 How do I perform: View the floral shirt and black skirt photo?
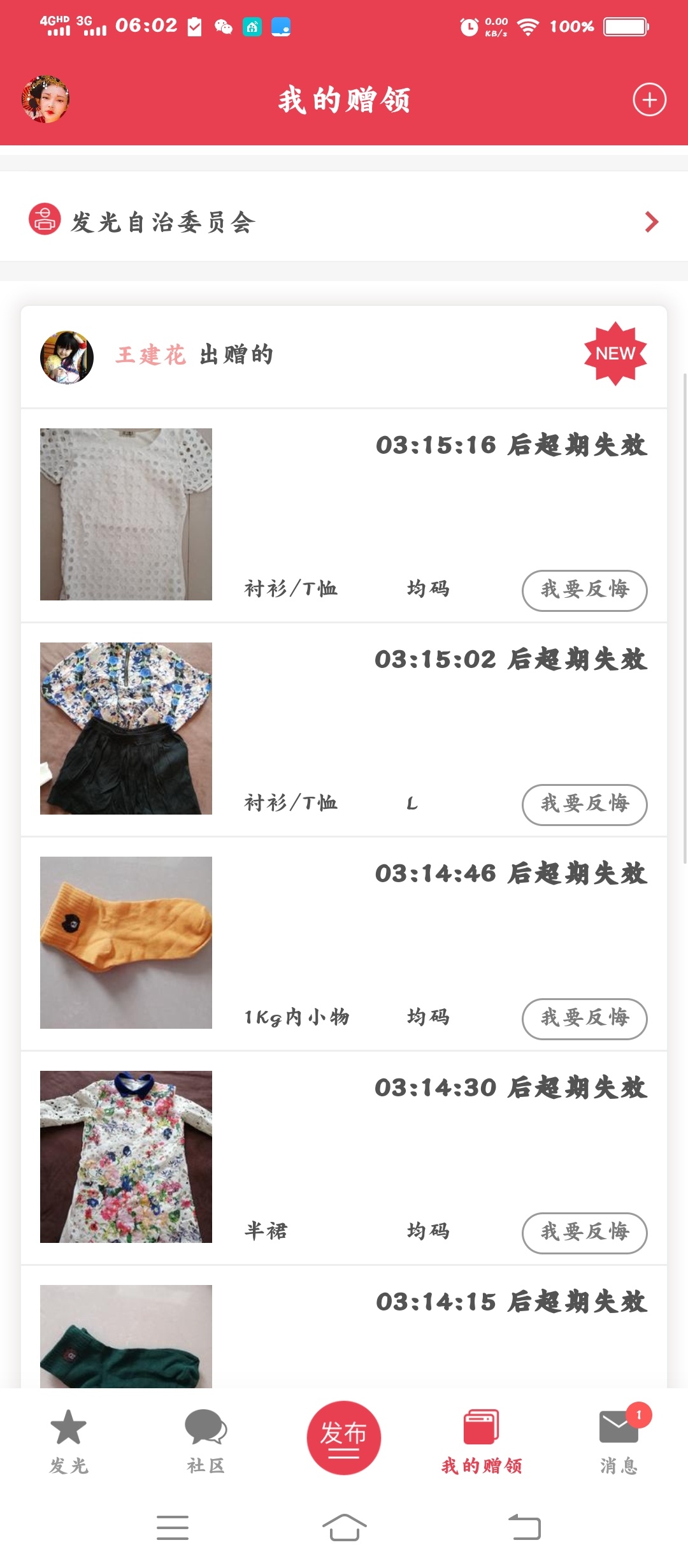coord(126,728)
